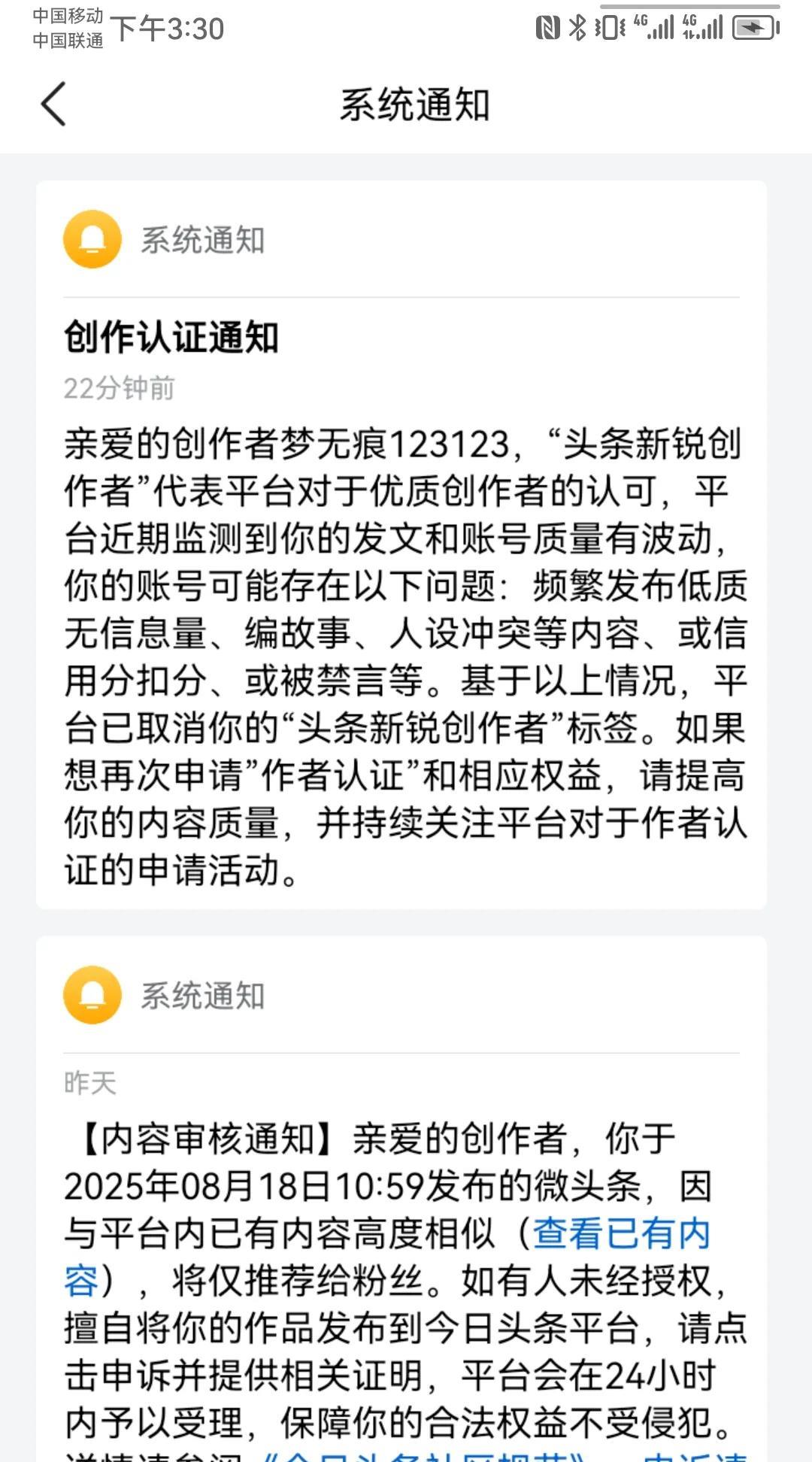Open the 查看已有内容 link
This screenshot has height=1462, width=812.
[621, 1234]
